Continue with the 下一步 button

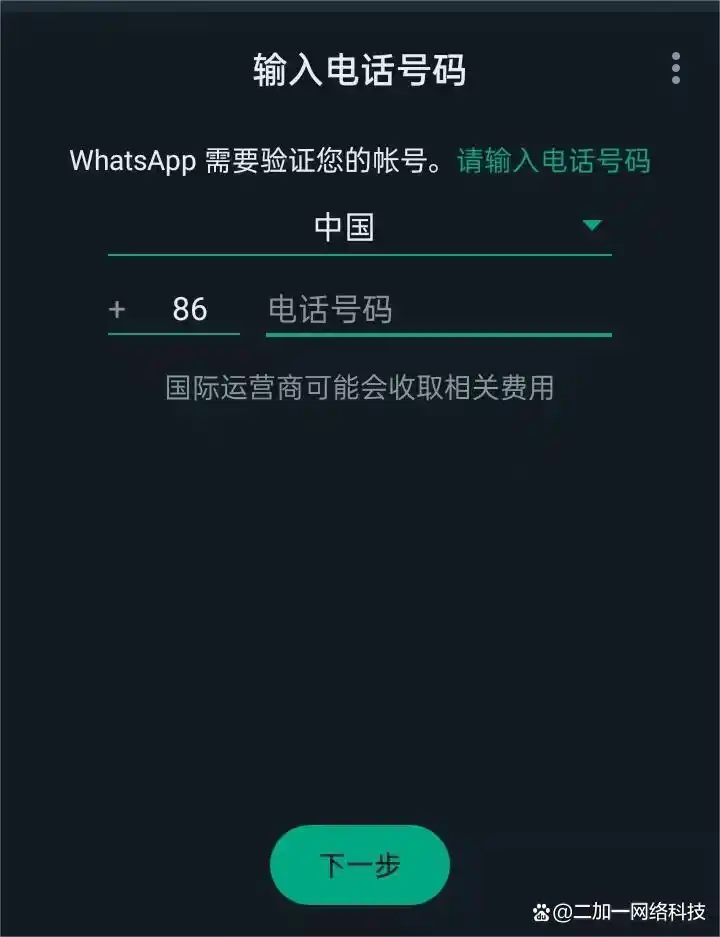(x=360, y=865)
